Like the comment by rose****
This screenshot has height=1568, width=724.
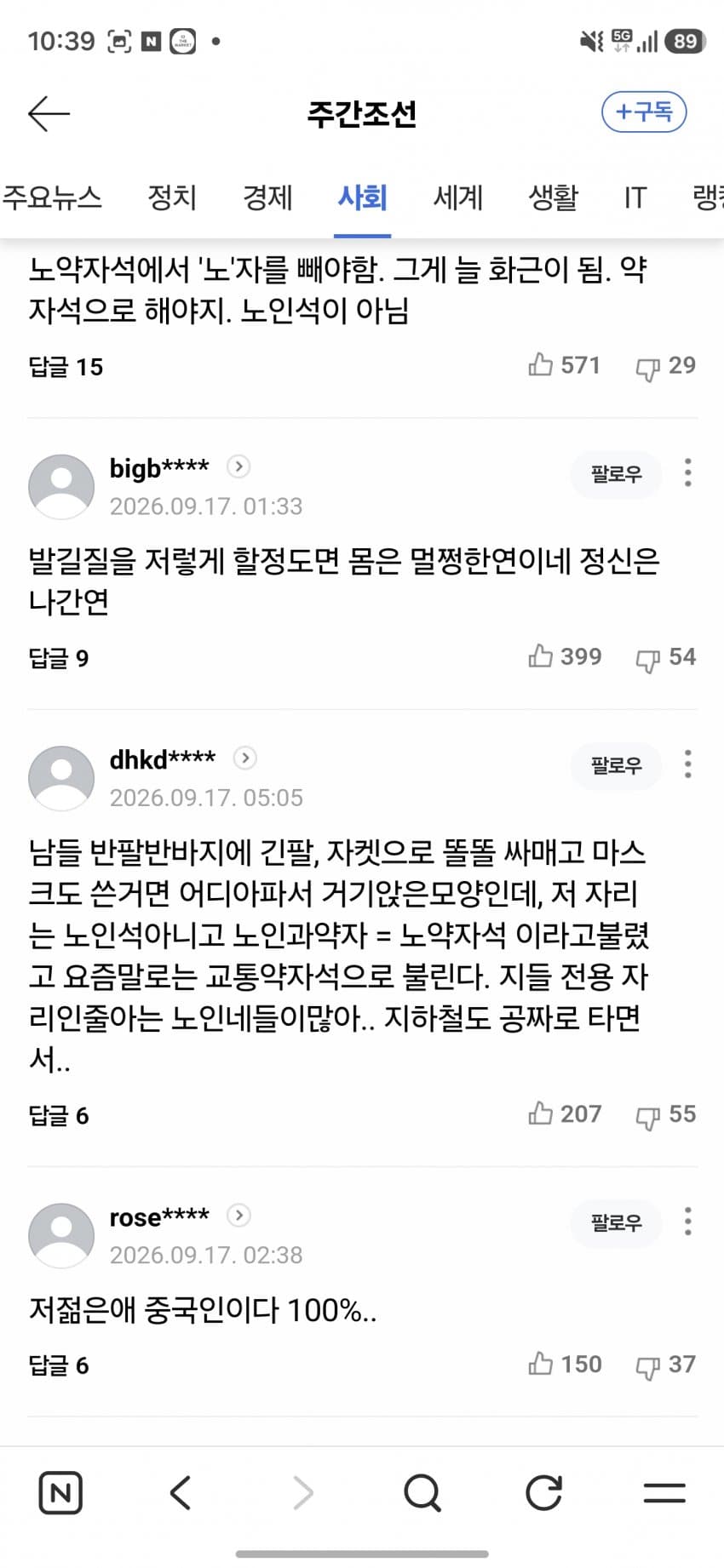565,1364
